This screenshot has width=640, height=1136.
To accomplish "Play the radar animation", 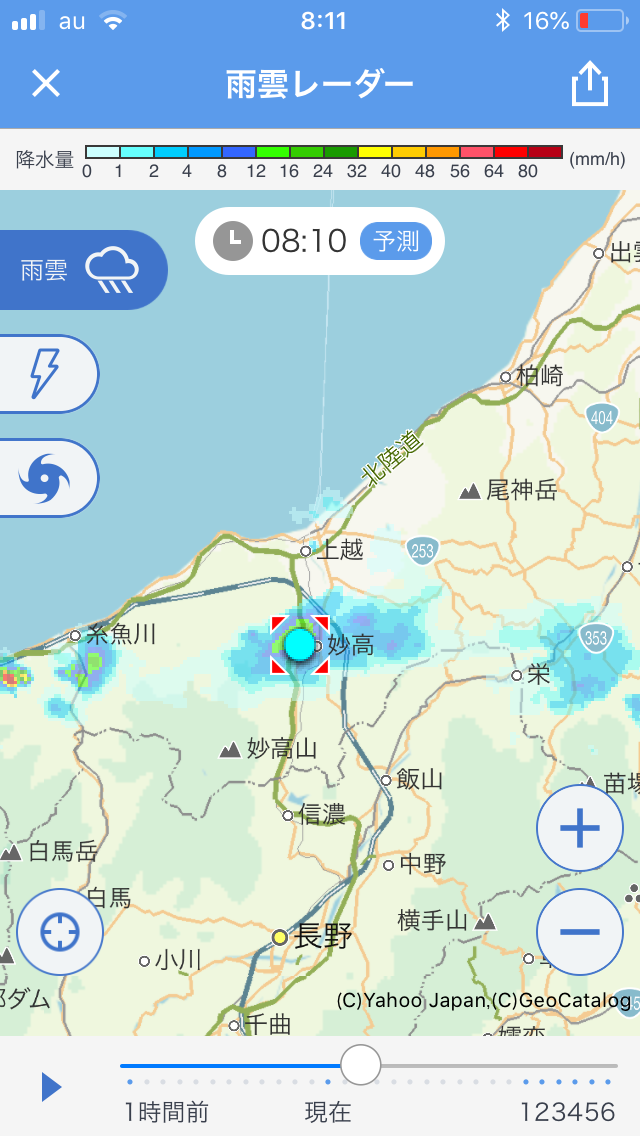I will pyautogui.click(x=52, y=1087).
